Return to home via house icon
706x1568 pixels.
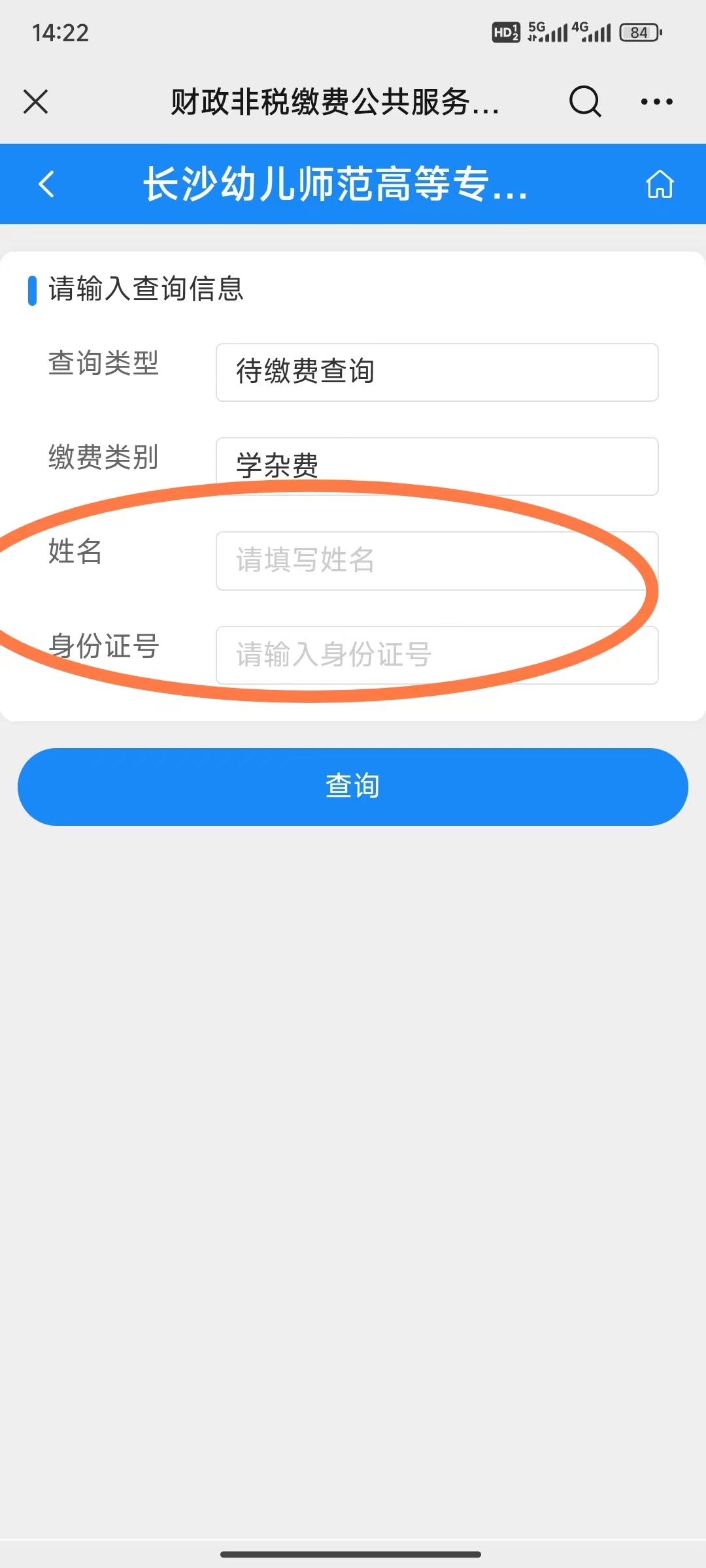click(x=660, y=184)
